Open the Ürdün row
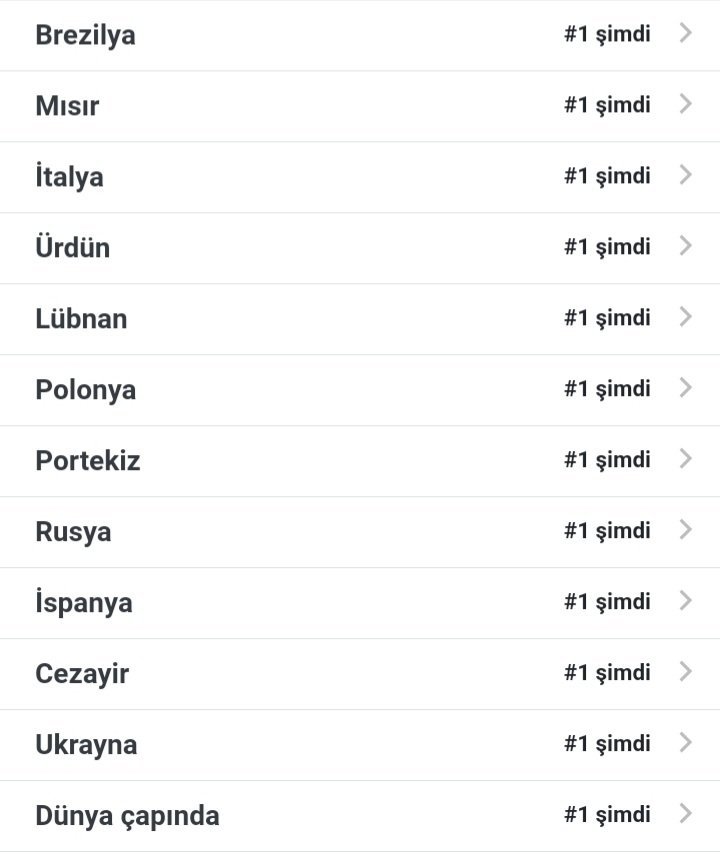 pyautogui.click(x=360, y=248)
